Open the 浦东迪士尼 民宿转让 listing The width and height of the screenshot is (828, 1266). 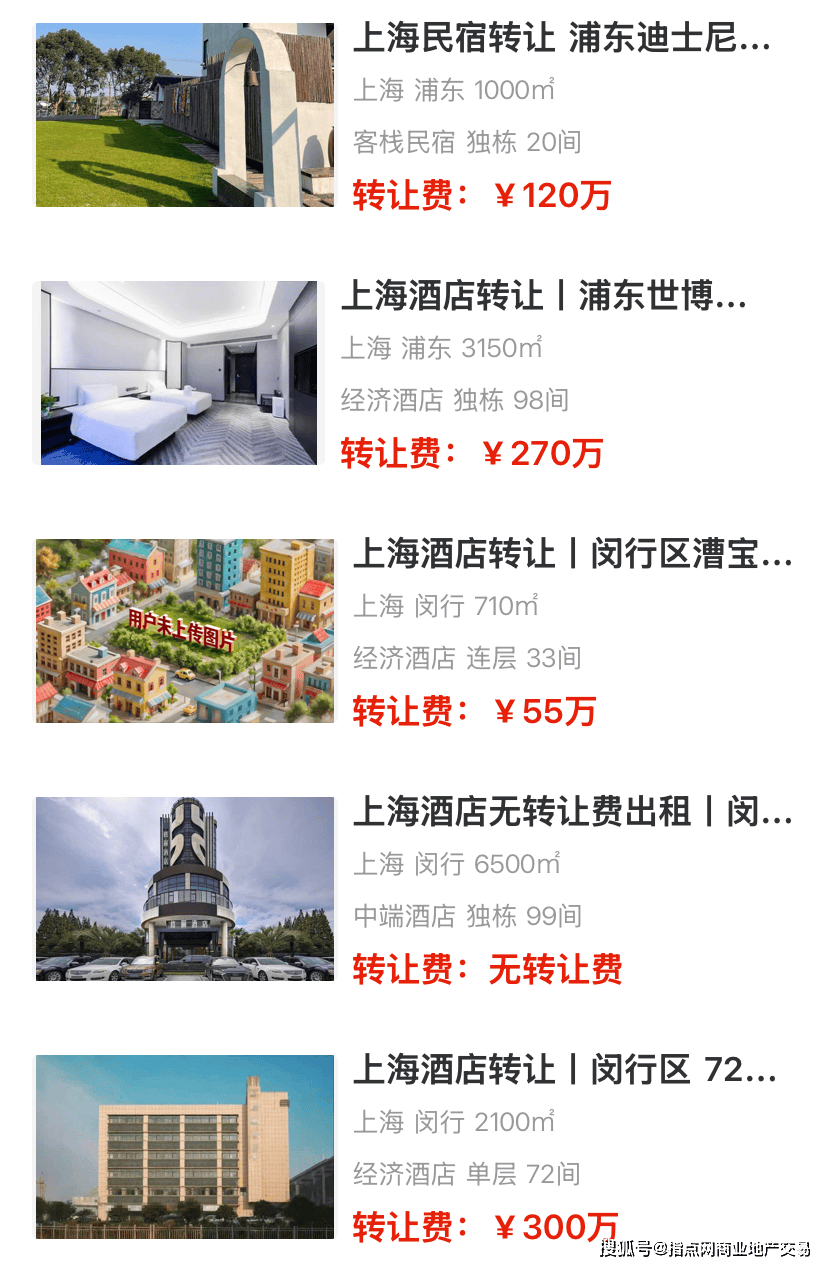561,40
